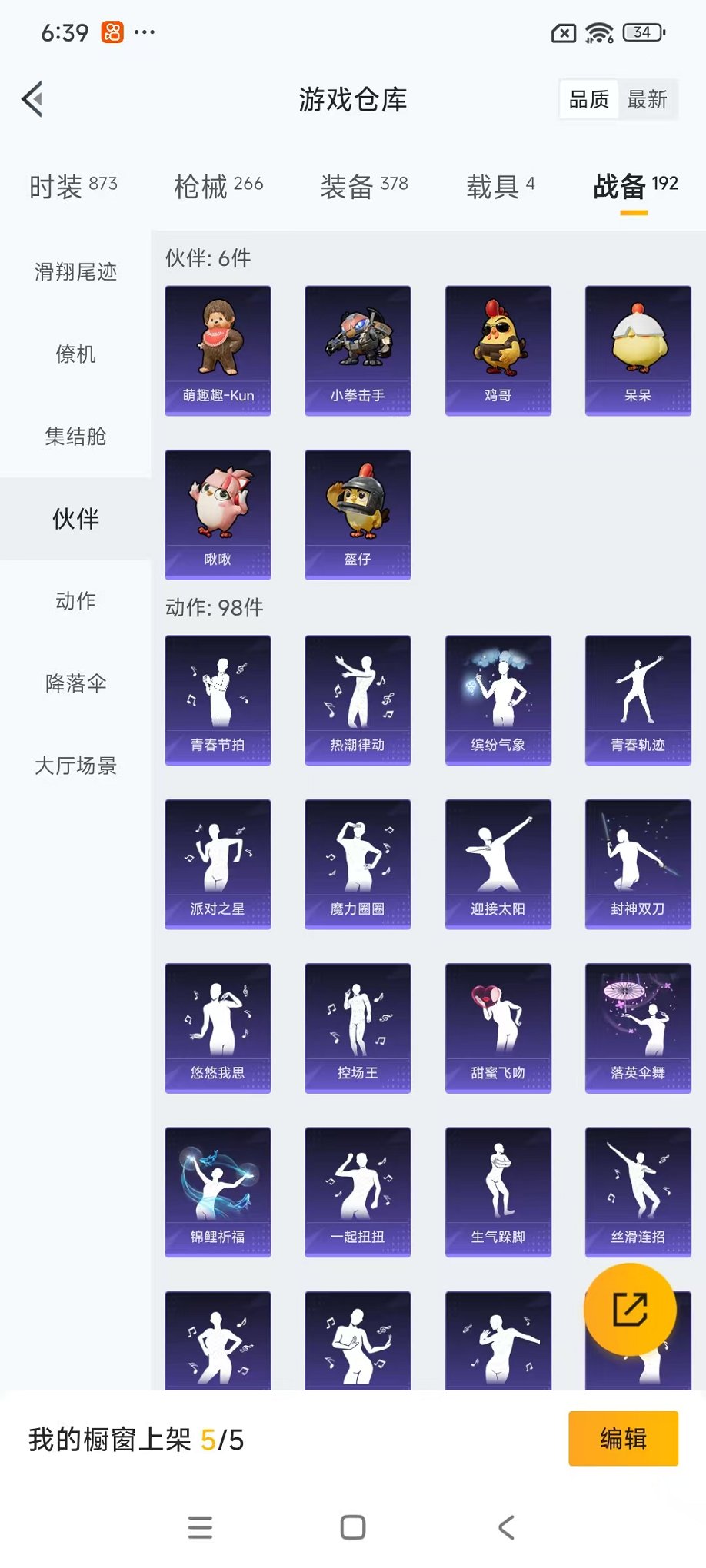The image size is (706, 1568).
Task: Switch sorting to 最新
Action: click(x=648, y=98)
